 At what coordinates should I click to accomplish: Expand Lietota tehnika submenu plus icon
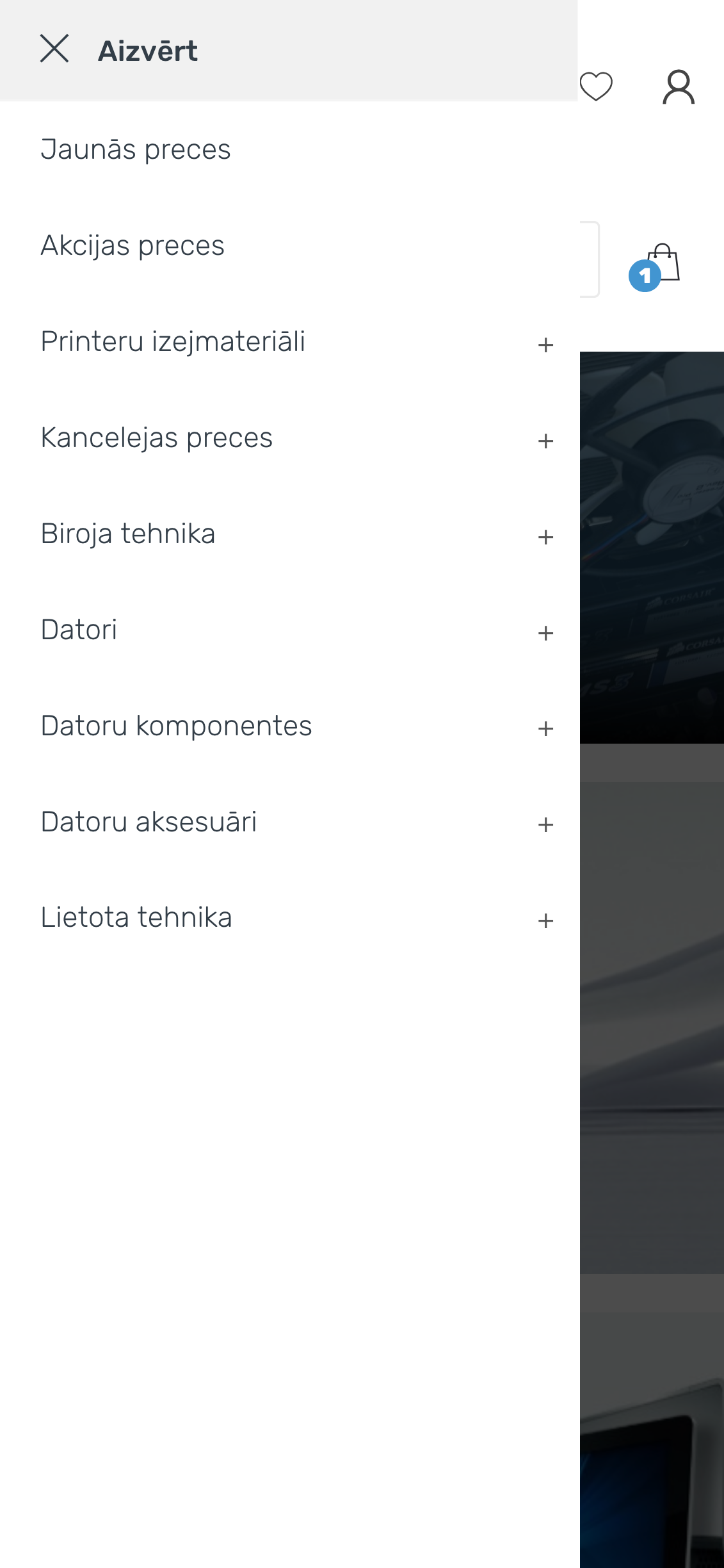coord(545,921)
